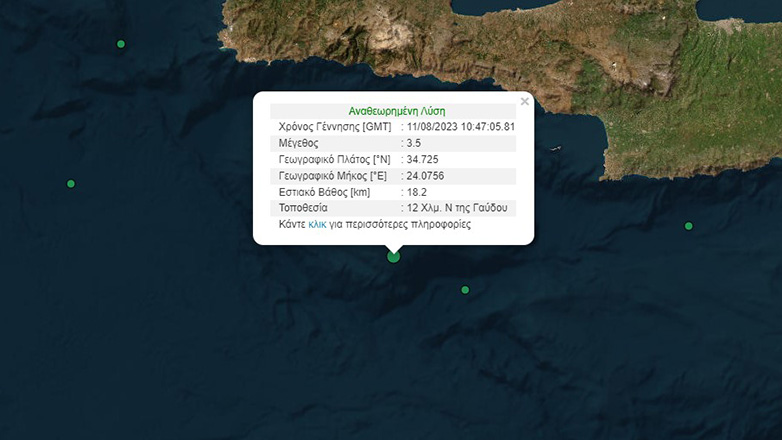Close the earthquake info popup
Image resolution: width=782 pixels, height=440 pixels.
(x=524, y=101)
